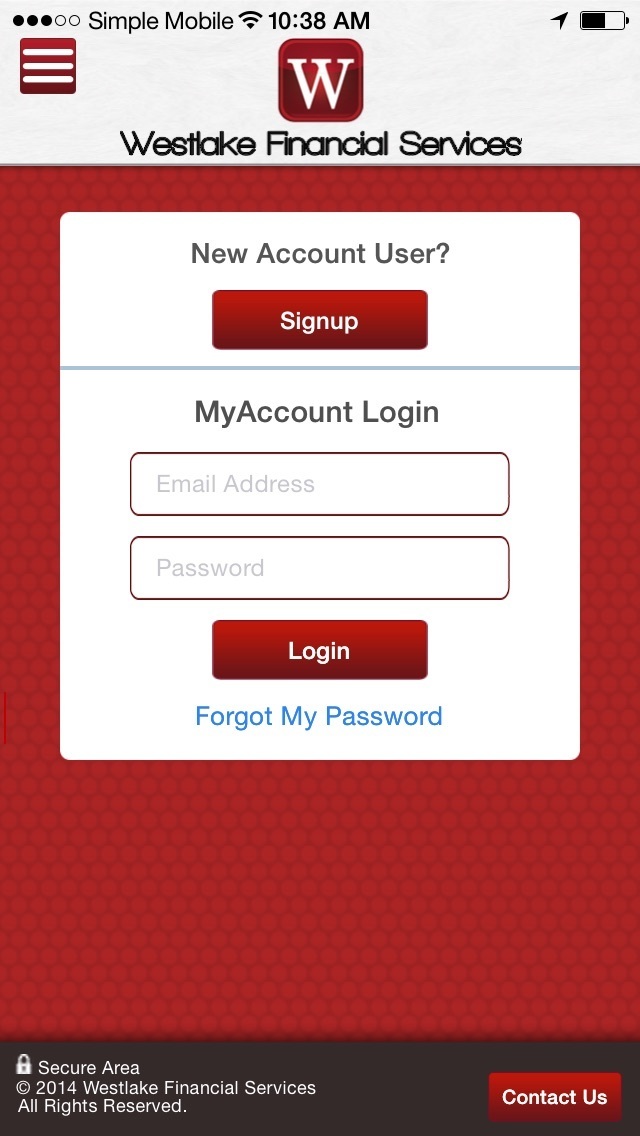Tap the Login button
This screenshot has width=640, height=1136.
pos(319,650)
